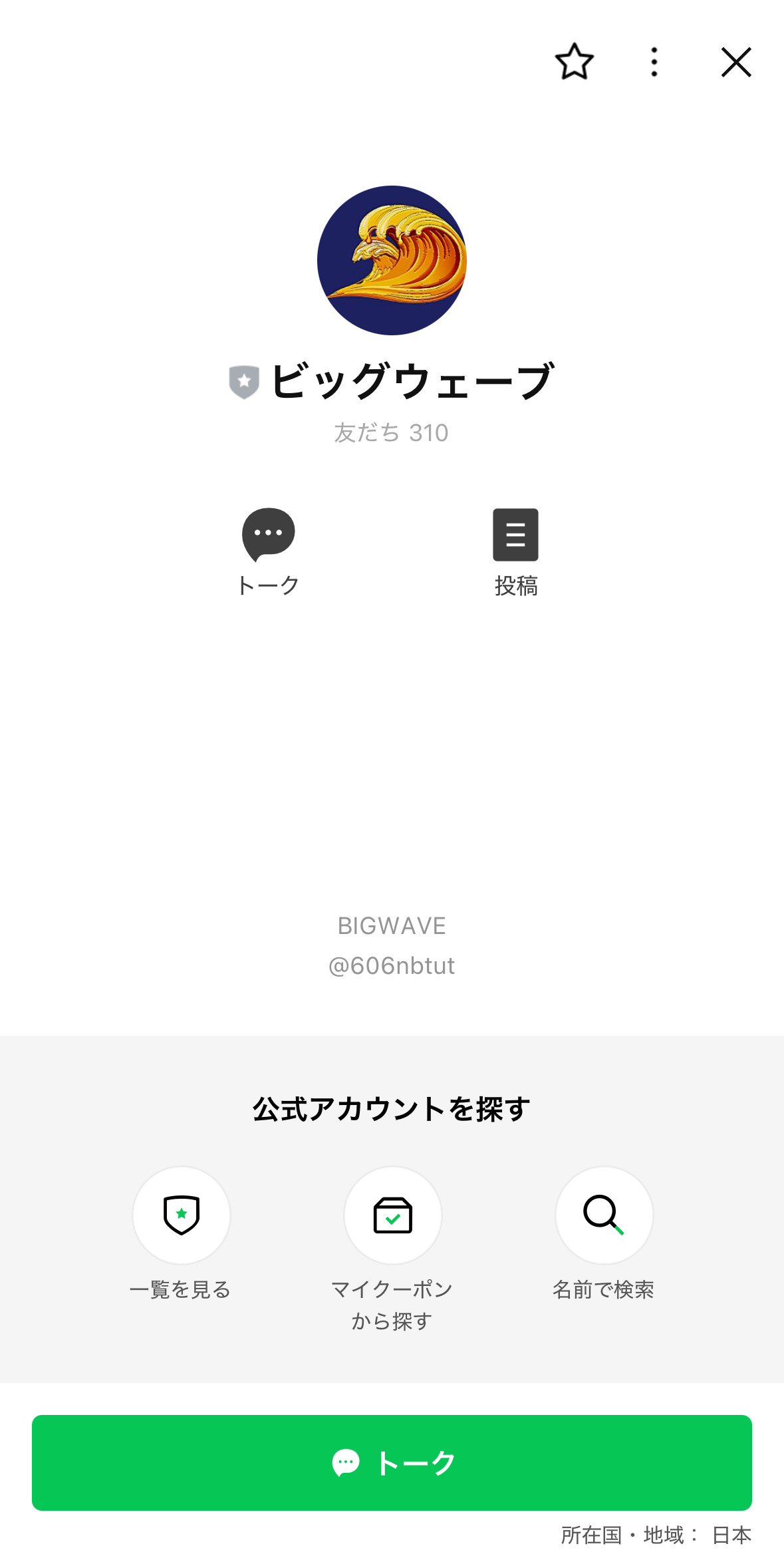Viewport: 784px width, 1558px height.
Task: Close the profile page
Action: tap(736, 63)
